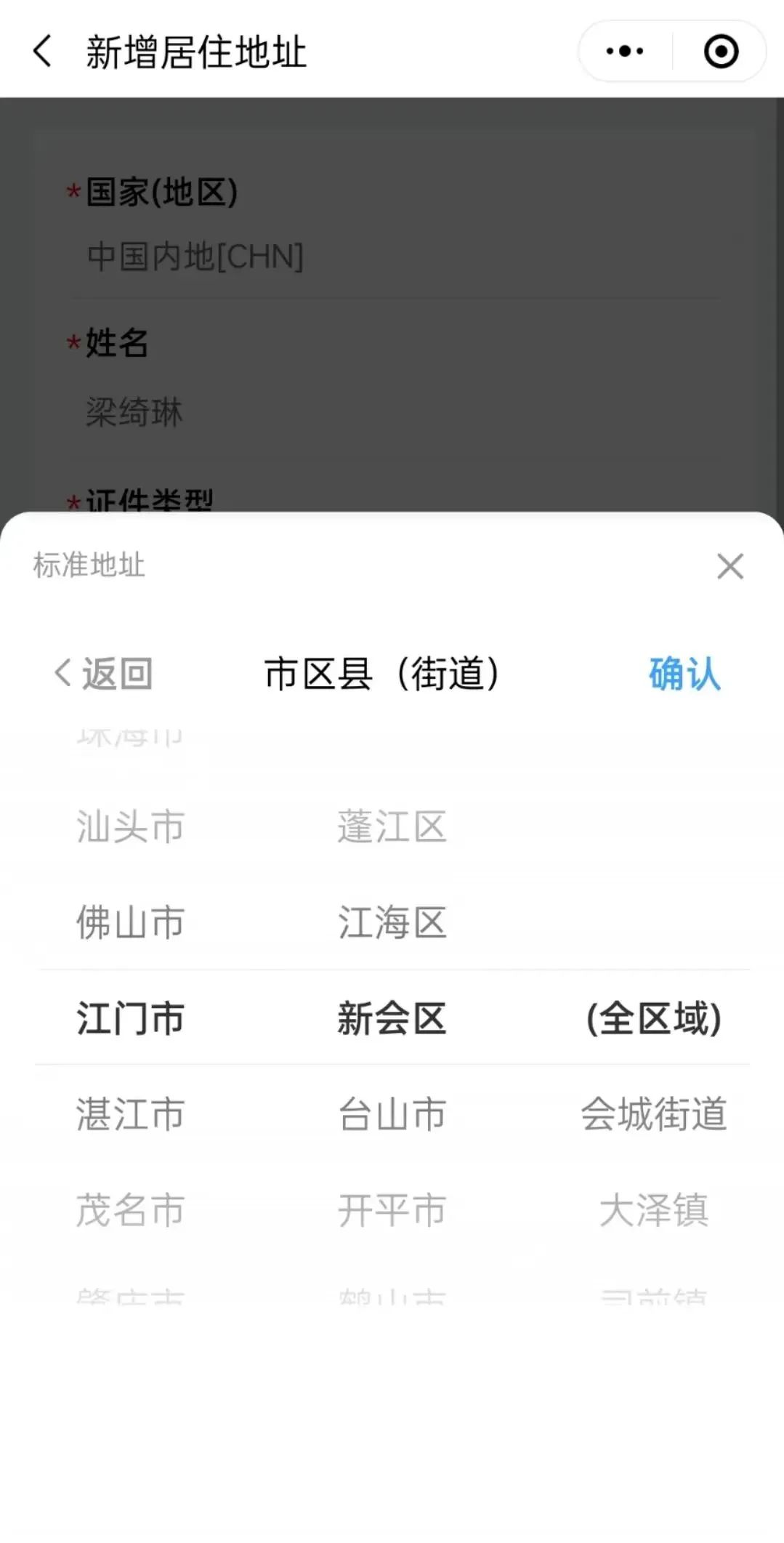The height and width of the screenshot is (1543, 784).
Task: Close the mini program via the circle icon
Action: 721,52
